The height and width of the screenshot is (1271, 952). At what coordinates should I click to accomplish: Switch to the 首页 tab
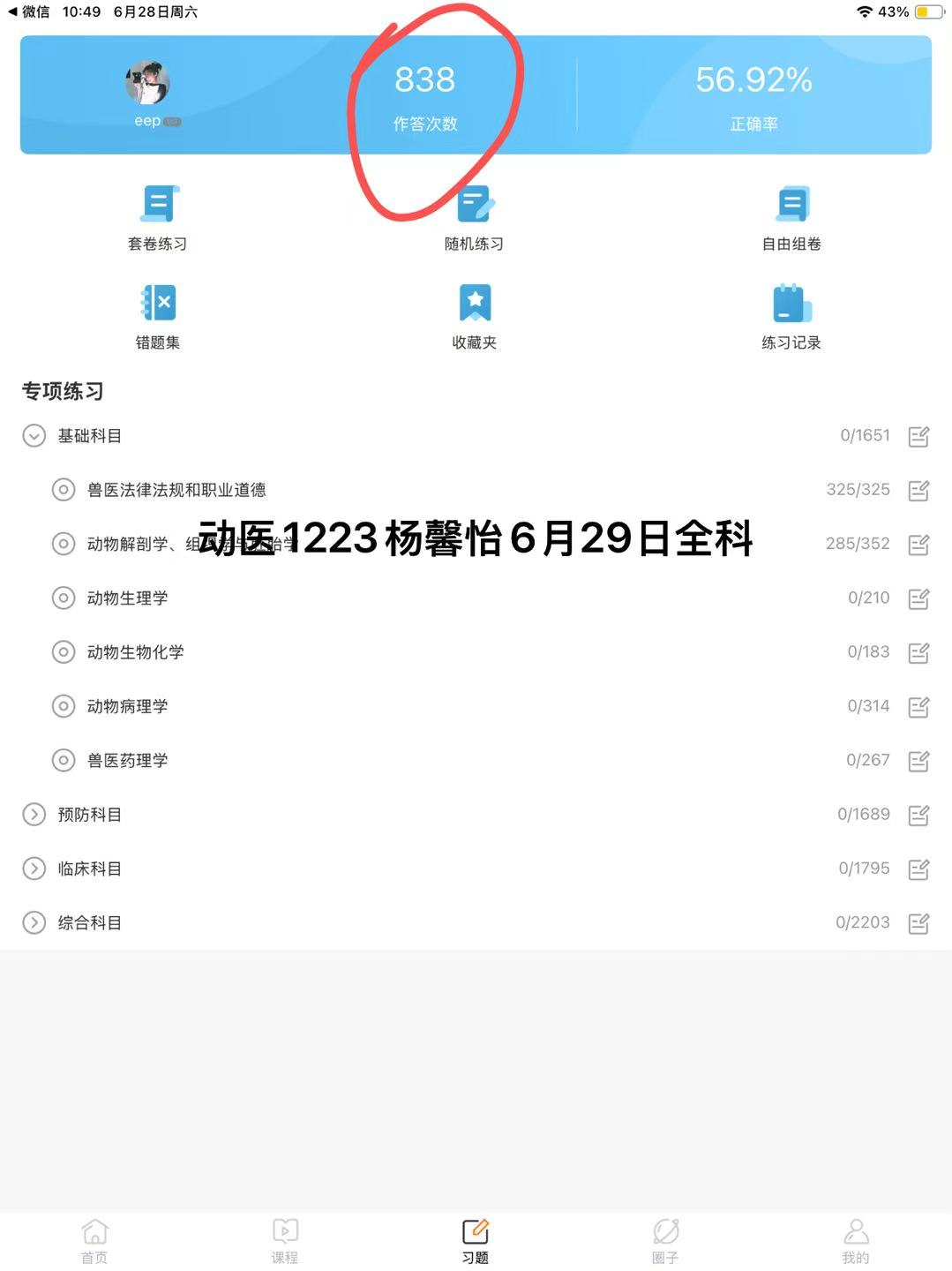point(94,1241)
